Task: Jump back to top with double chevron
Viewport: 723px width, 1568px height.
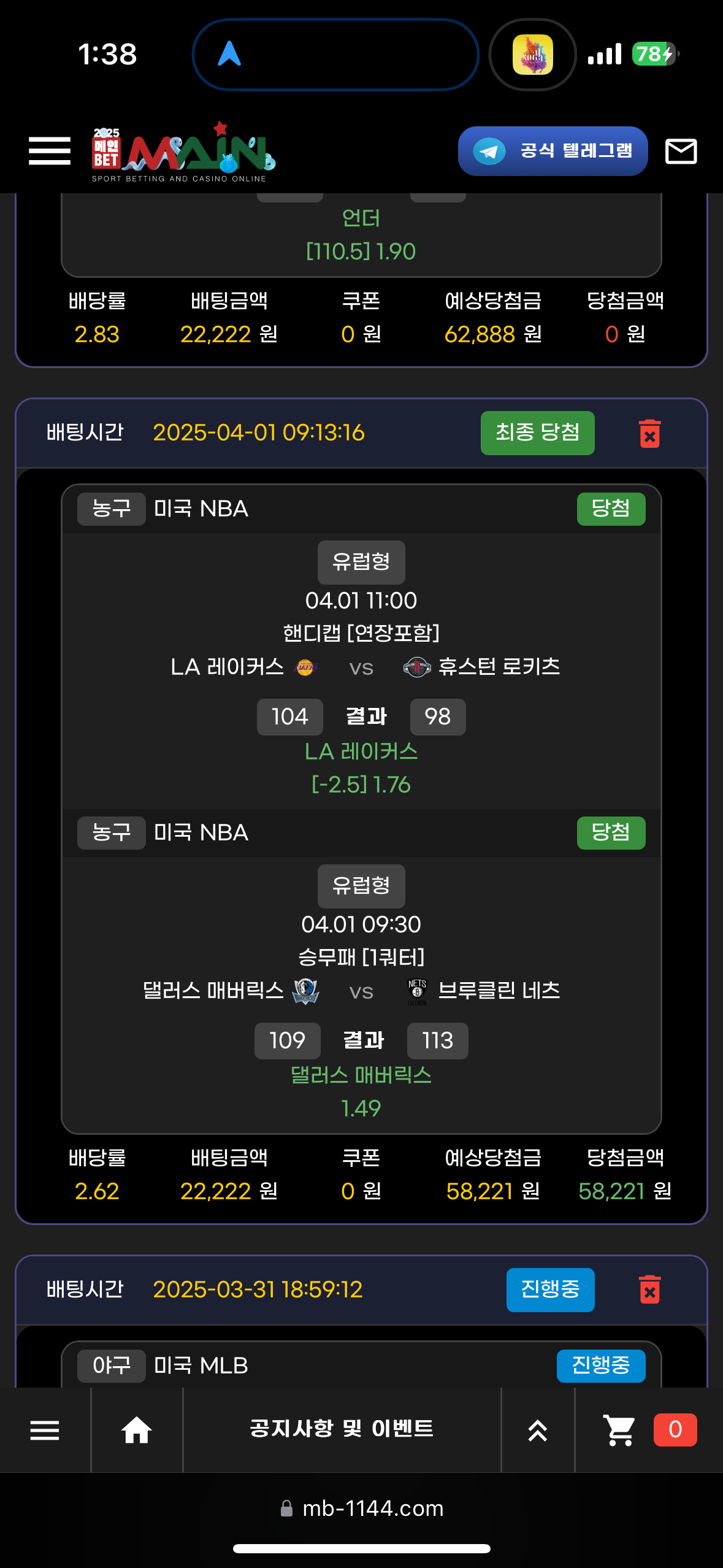Action: coord(538,1430)
